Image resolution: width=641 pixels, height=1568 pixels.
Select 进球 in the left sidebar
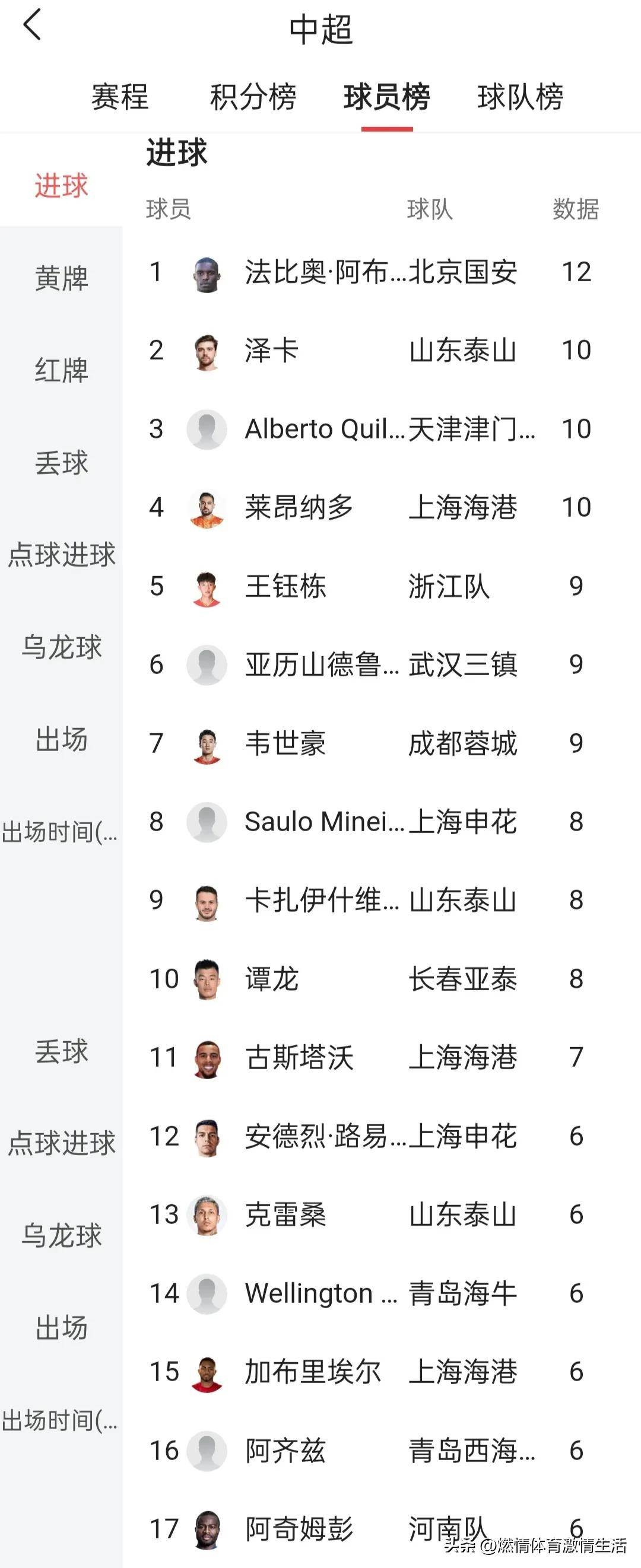(61, 186)
